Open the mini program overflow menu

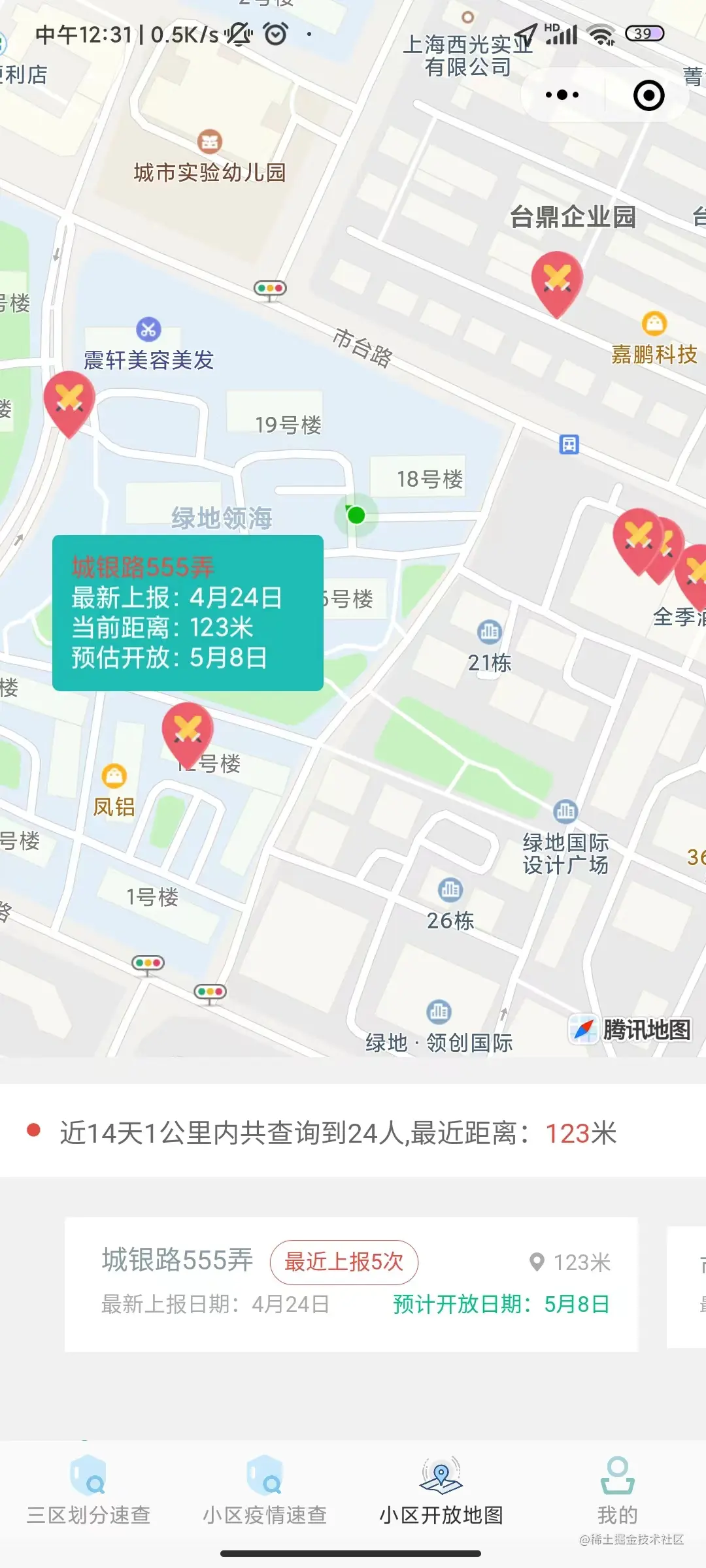[562, 95]
